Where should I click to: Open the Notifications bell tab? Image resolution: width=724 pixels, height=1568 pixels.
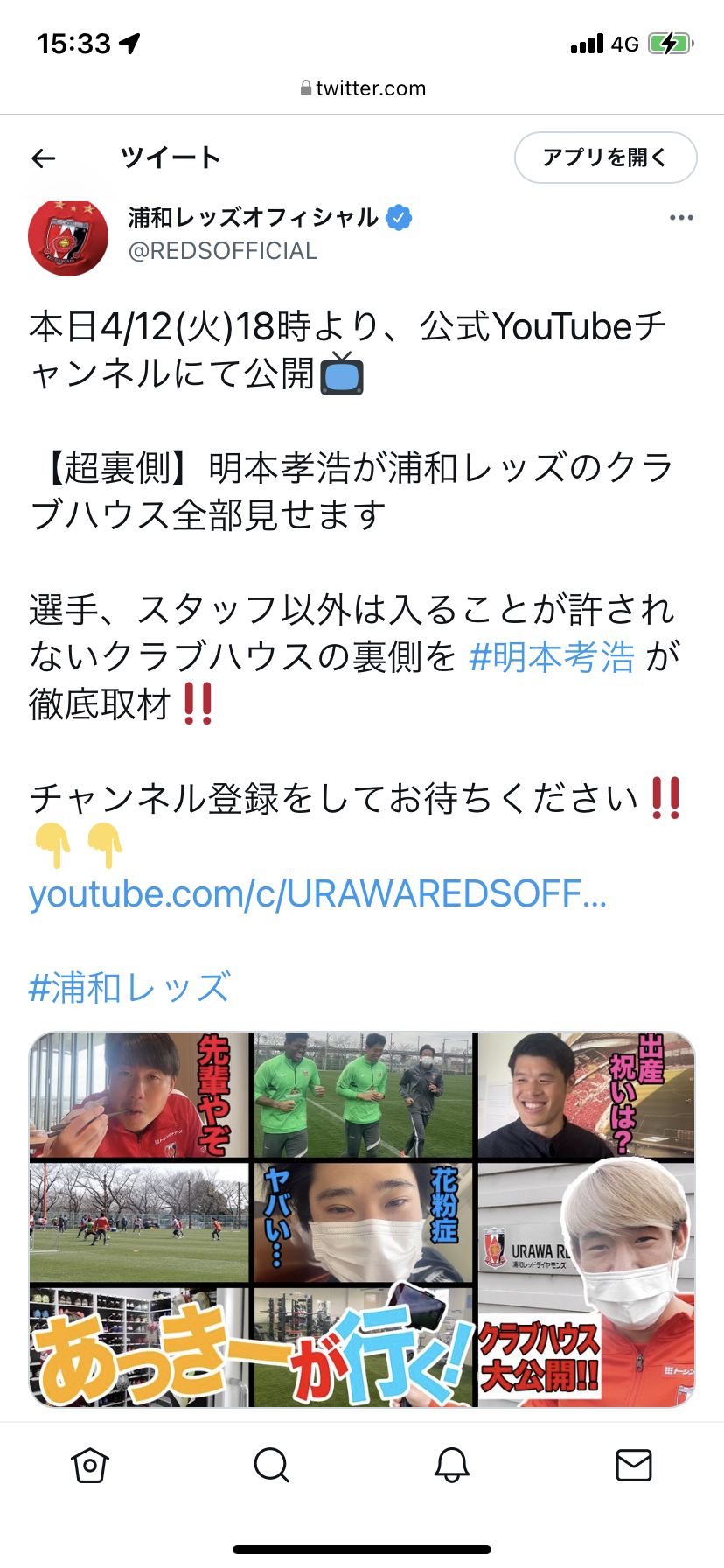coord(452,1465)
